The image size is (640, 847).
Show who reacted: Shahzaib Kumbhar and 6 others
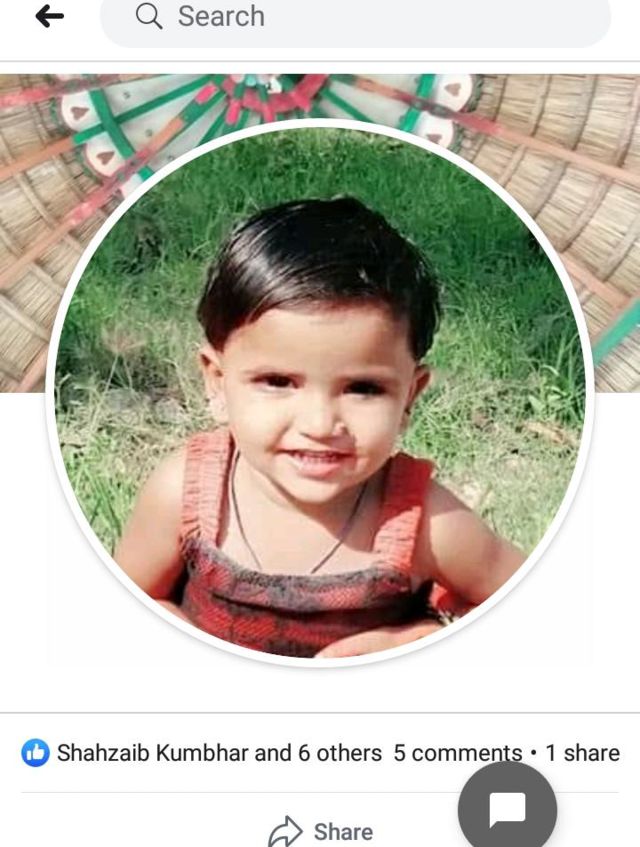click(x=218, y=753)
